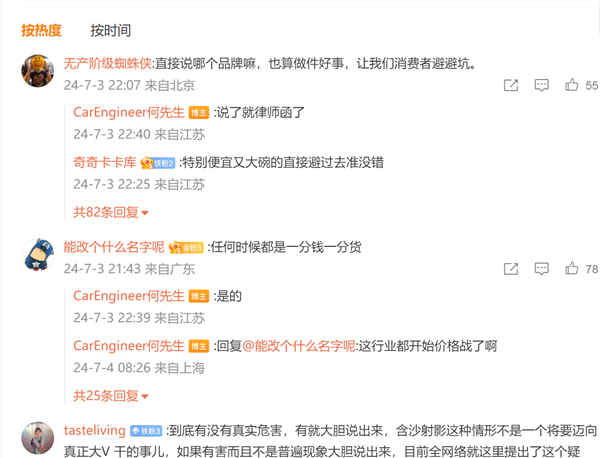Open 奇奇卡卡库's profile link

(x=105, y=162)
